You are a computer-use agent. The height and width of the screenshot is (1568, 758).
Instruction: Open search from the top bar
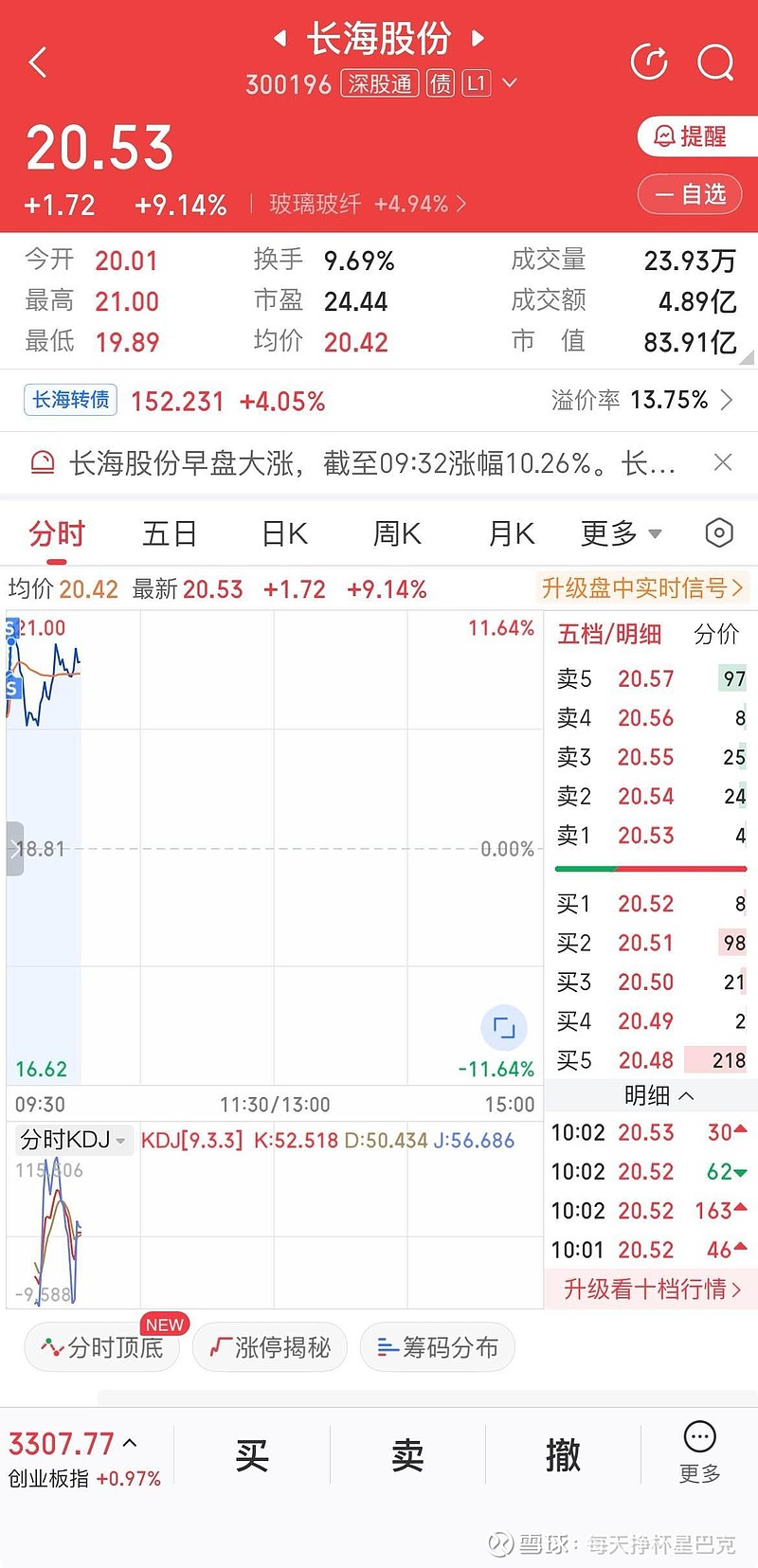pos(715,63)
